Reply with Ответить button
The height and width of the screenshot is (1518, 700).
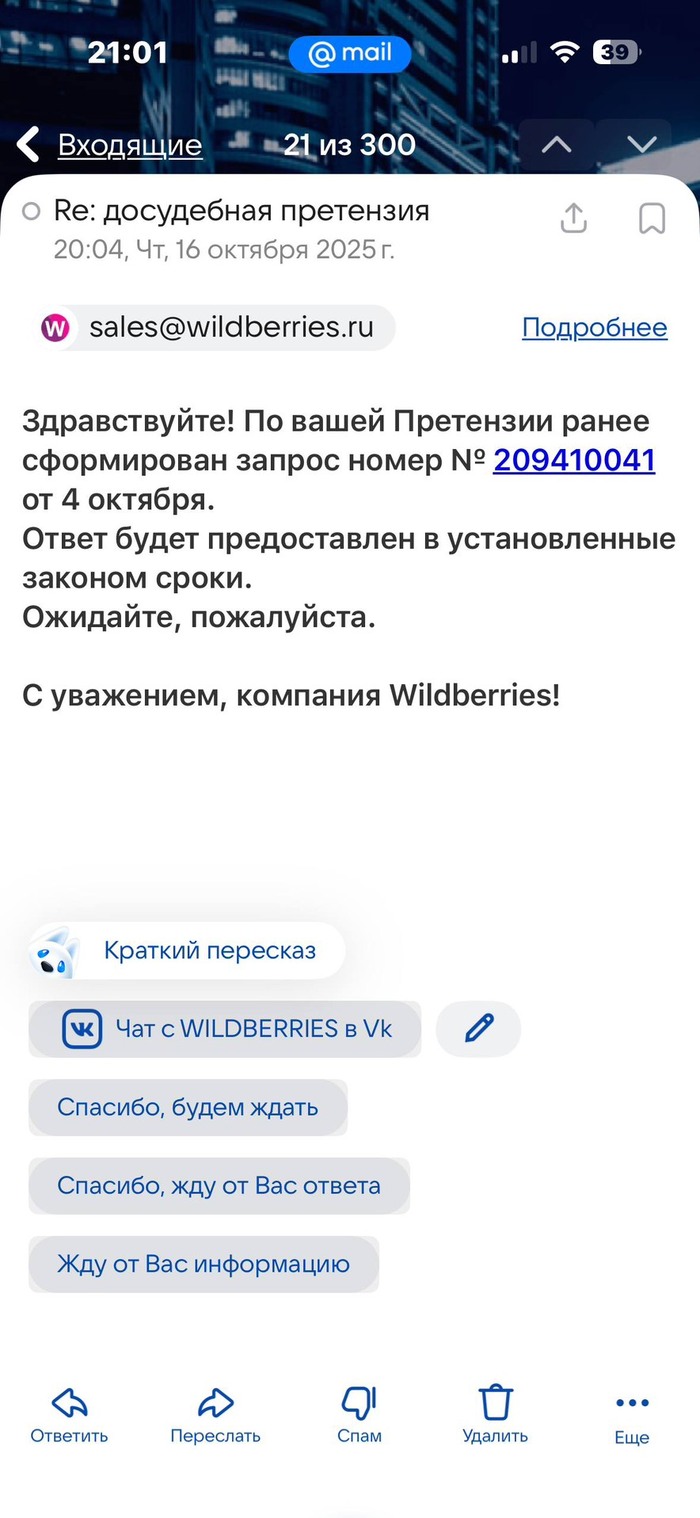pos(69,1415)
